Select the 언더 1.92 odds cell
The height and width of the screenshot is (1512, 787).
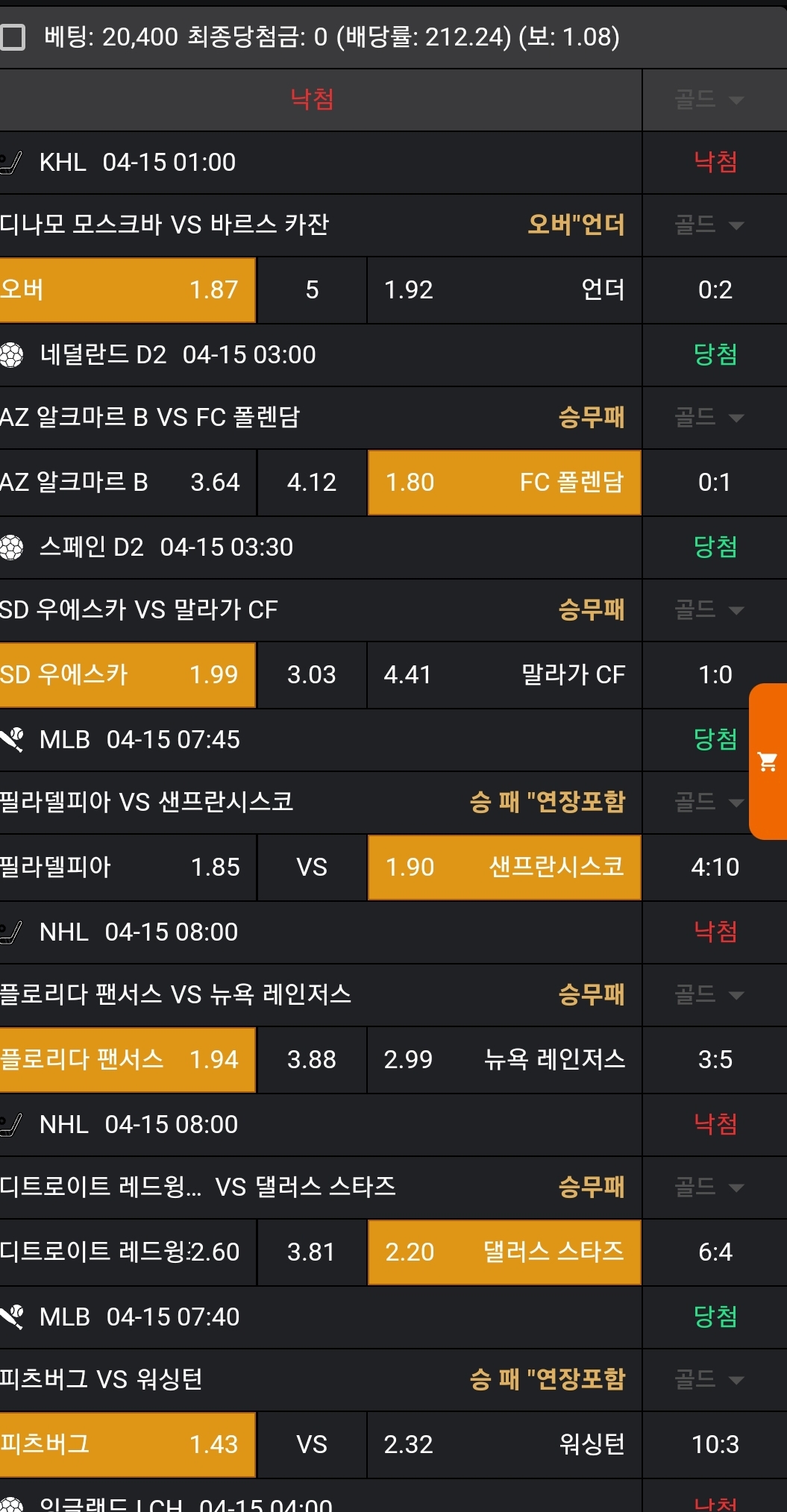(x=504, y=289)
